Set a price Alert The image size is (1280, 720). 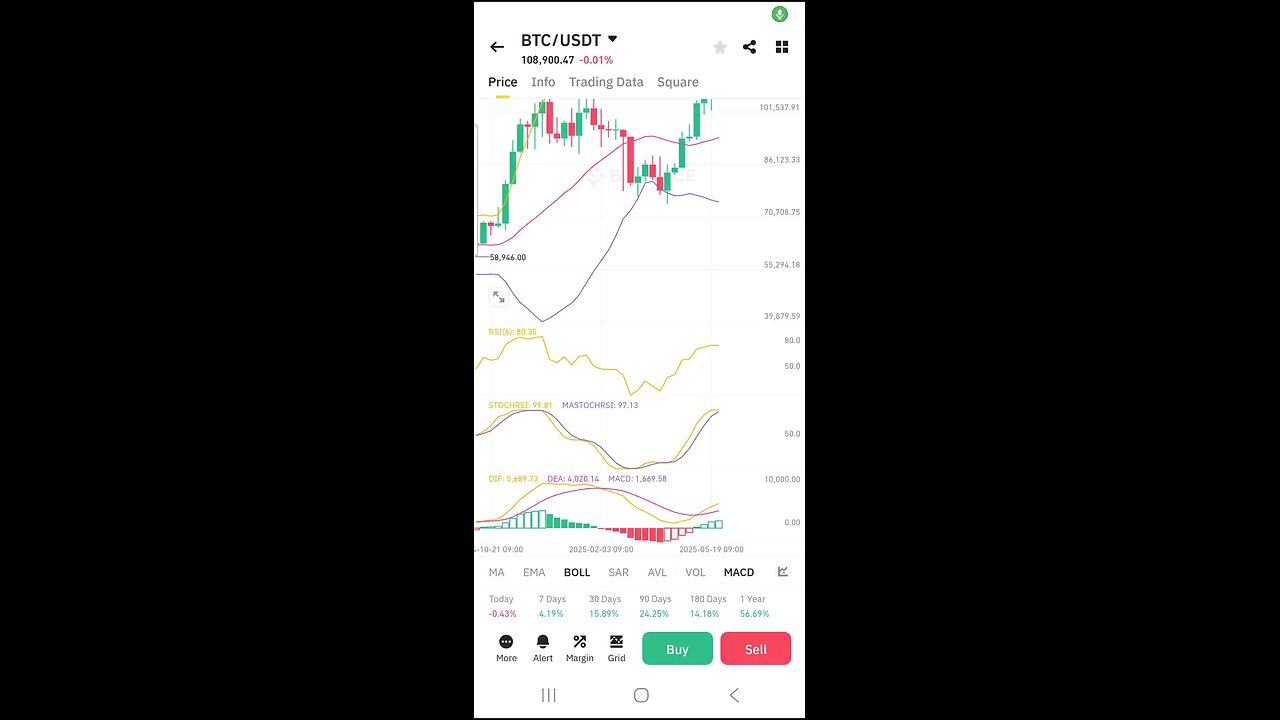[x=543, y=648]
